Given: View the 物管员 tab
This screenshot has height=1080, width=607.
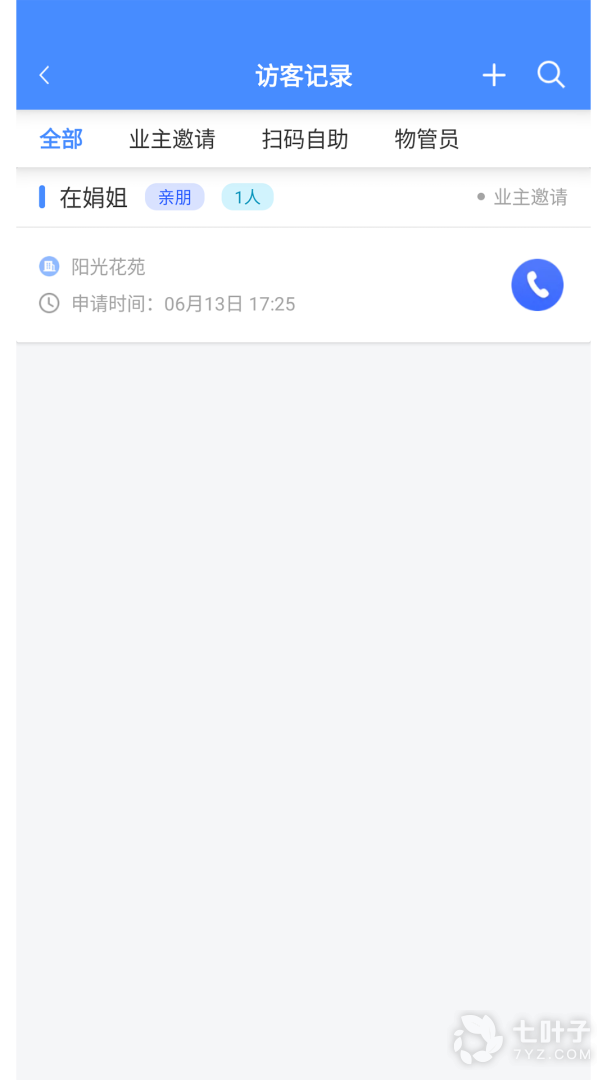Looking at the screenshot, I should pyautogui.click(x=427, y=139).
